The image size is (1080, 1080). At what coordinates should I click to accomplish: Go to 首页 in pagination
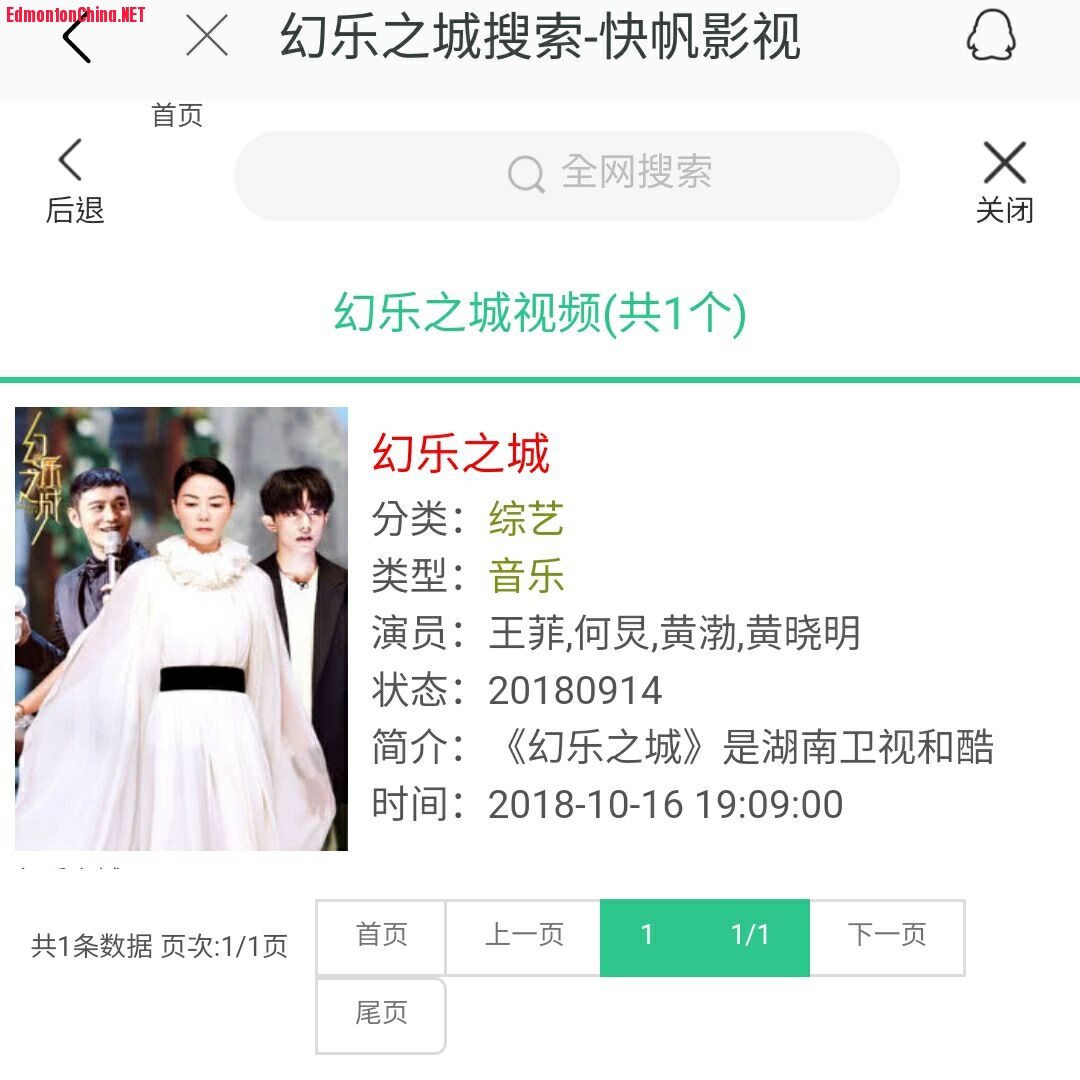tap(381, 936)
